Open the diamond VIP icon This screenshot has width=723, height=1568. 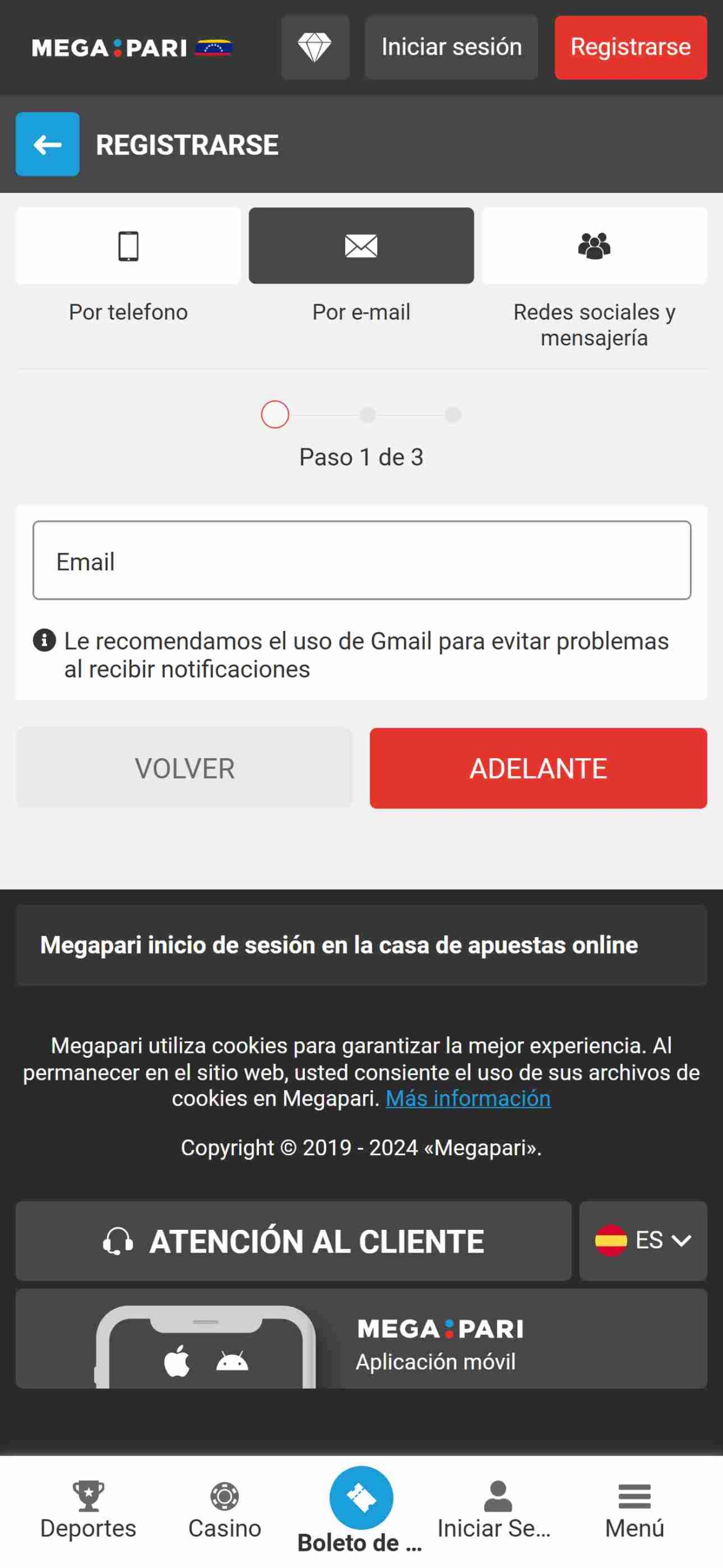(x=315, y=47)
